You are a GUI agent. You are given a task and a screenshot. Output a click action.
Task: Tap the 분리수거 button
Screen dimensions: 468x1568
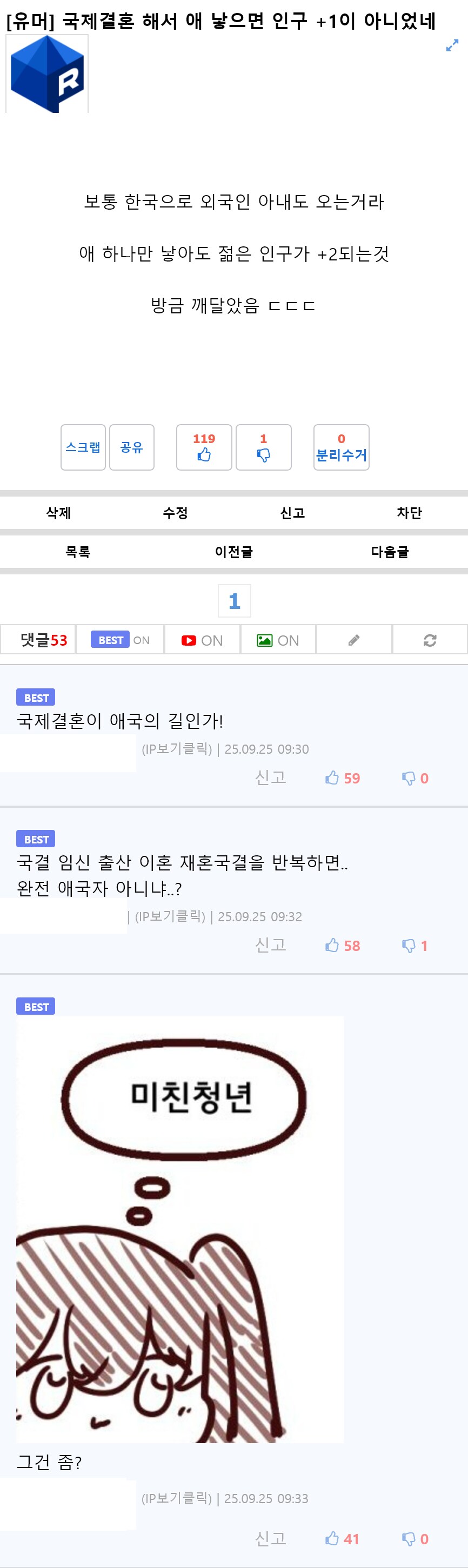click(x=341, y=447)
